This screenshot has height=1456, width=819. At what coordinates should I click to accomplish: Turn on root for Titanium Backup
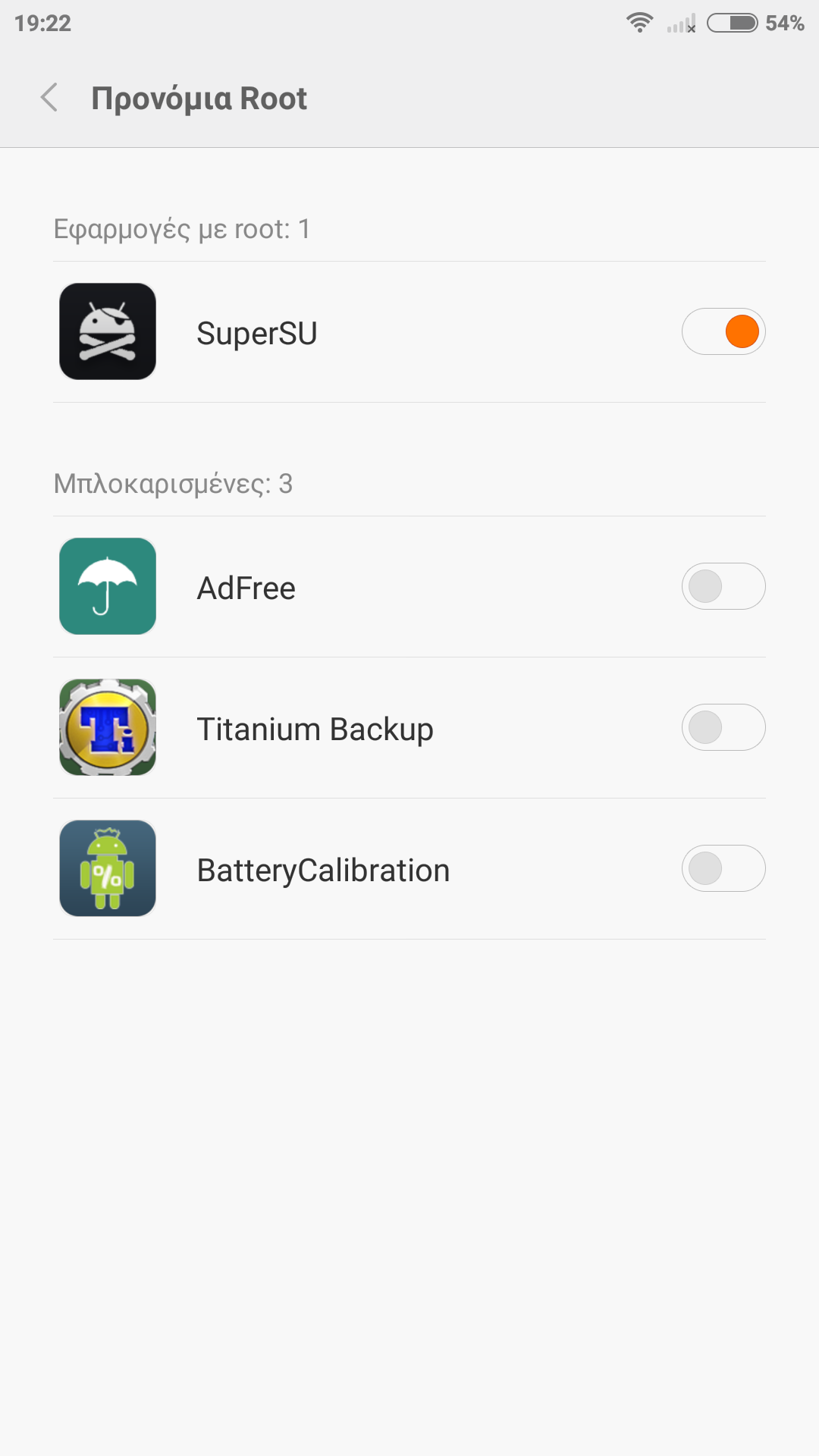(723, 728)
